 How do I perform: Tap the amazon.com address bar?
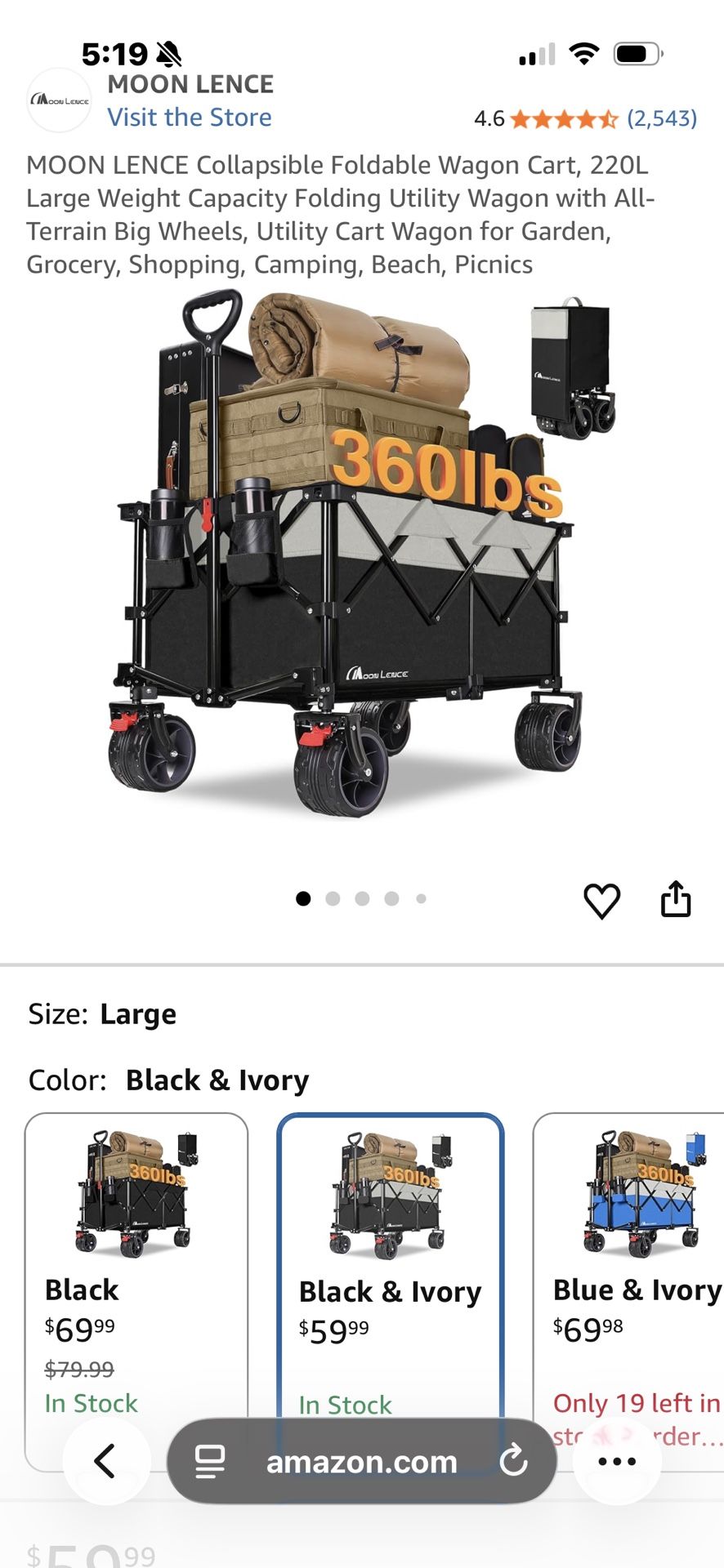point(362,1462)
